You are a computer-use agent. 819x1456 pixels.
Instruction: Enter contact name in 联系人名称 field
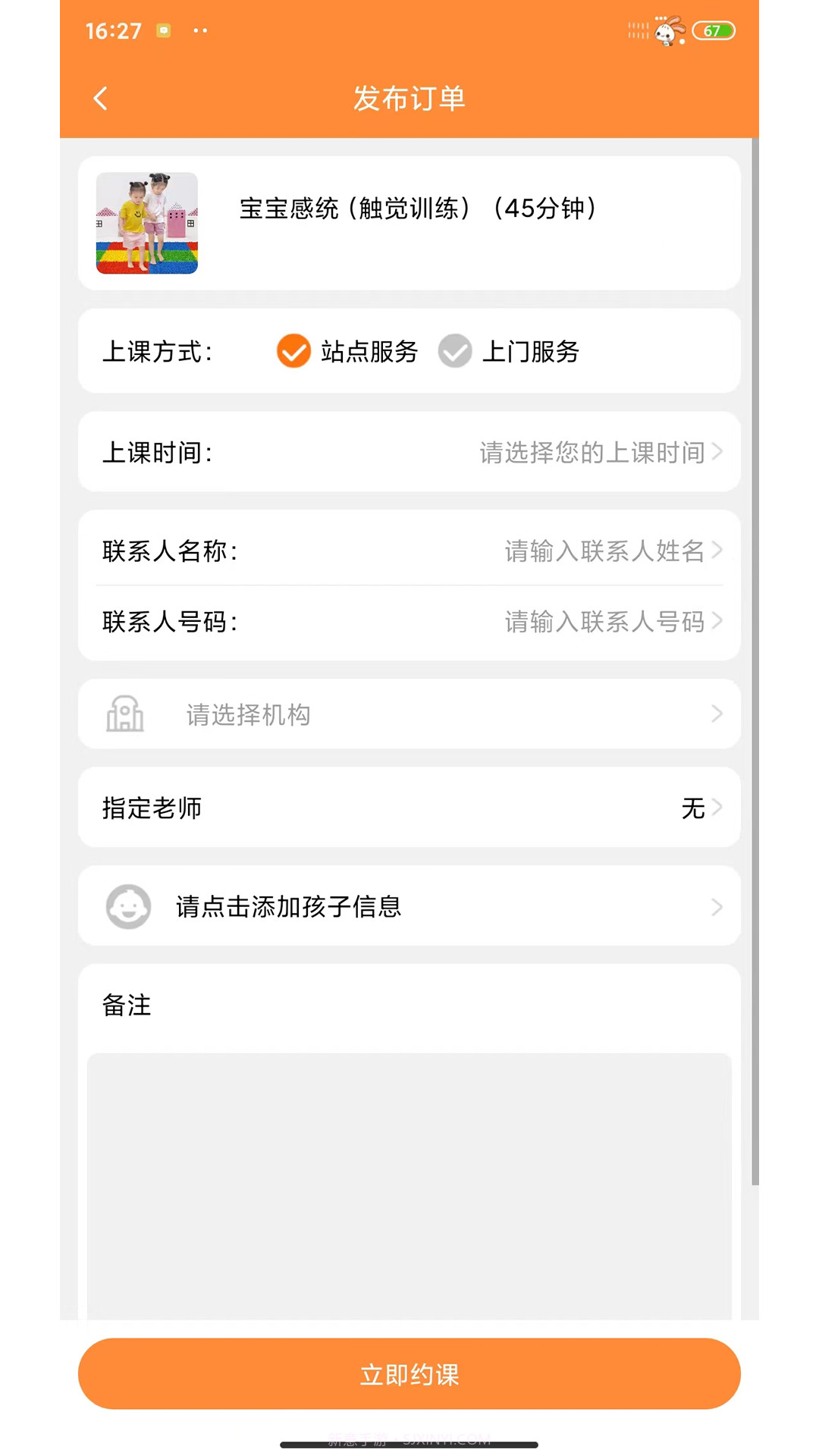click(x=604, y=551)
